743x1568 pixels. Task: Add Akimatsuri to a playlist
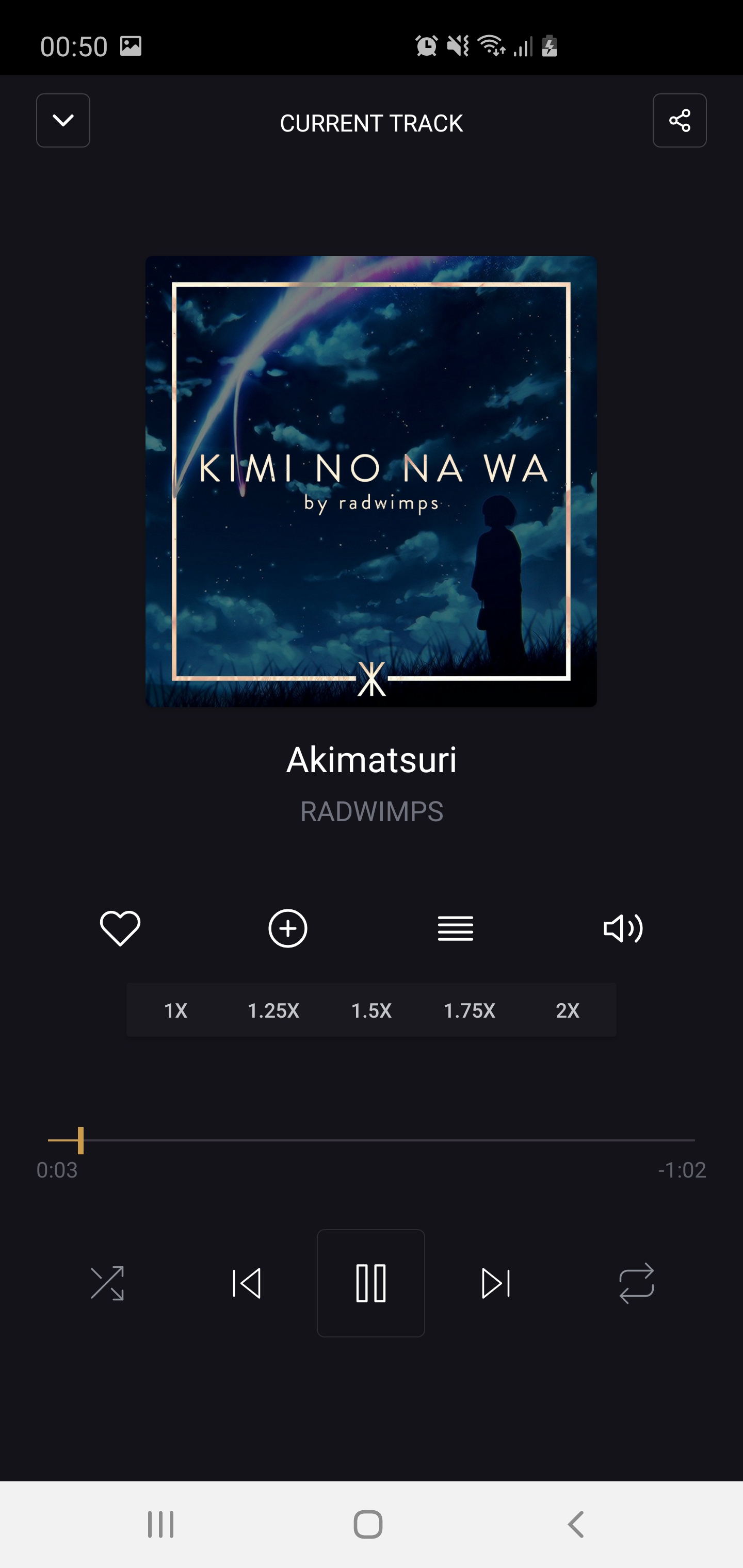coord(287,928)
